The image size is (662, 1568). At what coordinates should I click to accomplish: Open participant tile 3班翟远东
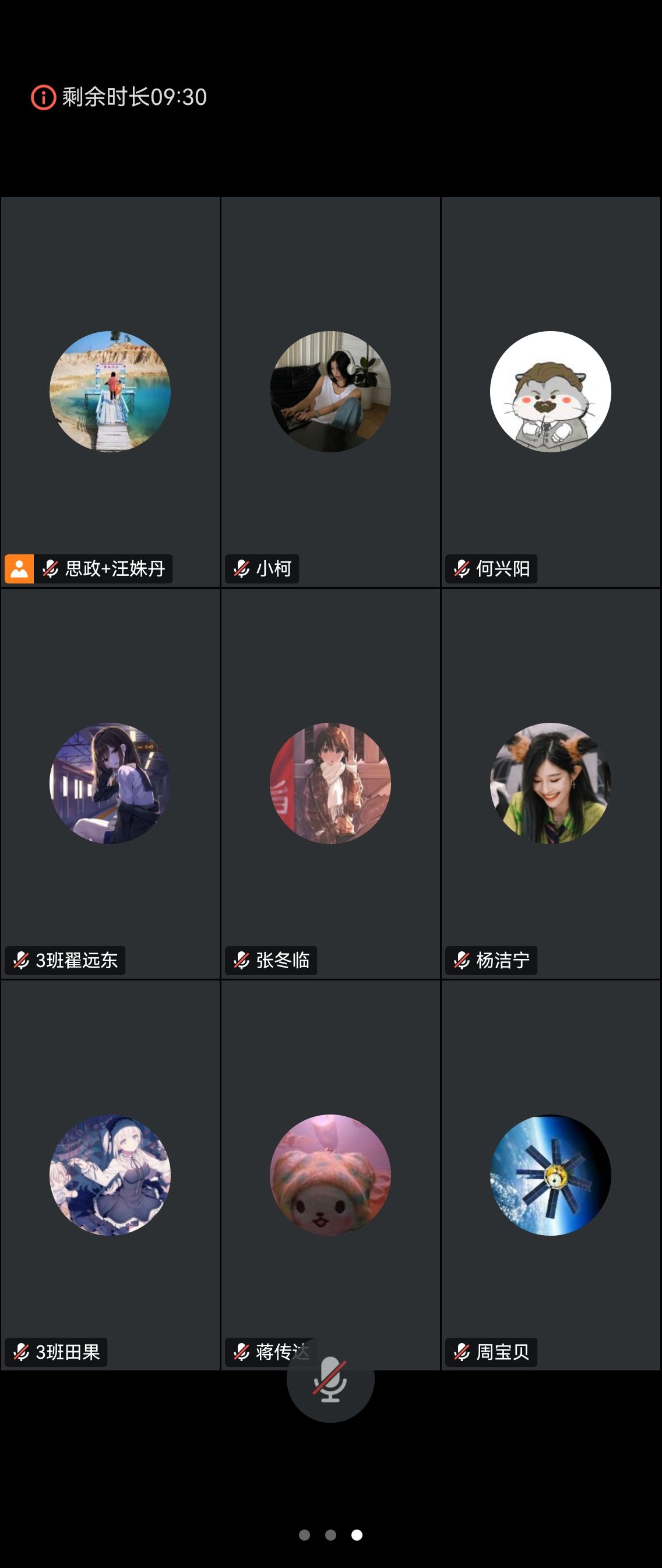tap(110, 783)
